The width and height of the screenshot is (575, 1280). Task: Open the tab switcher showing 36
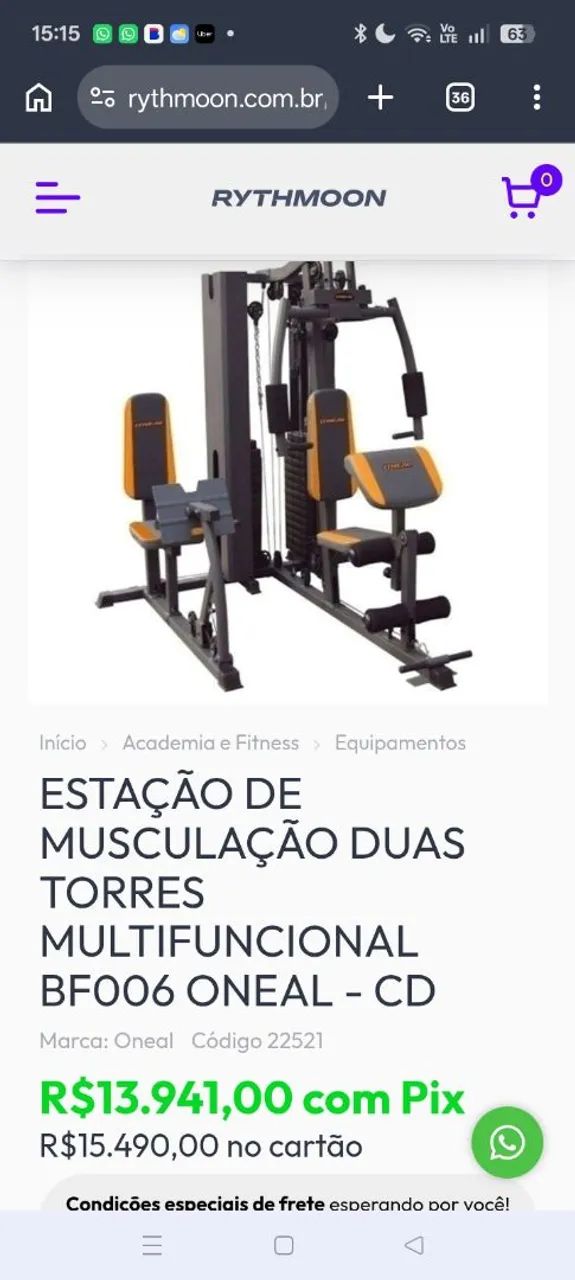(x=460, y=97)
